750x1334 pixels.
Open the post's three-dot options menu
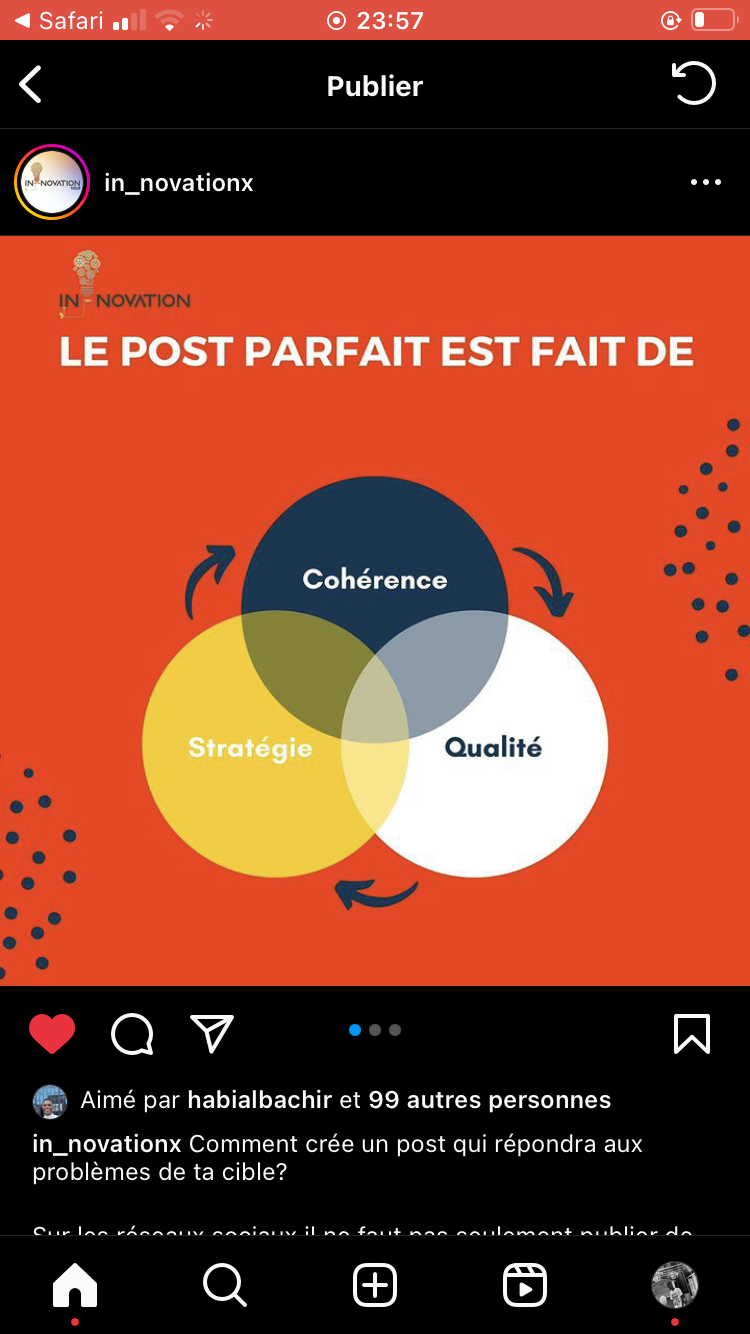705,183
